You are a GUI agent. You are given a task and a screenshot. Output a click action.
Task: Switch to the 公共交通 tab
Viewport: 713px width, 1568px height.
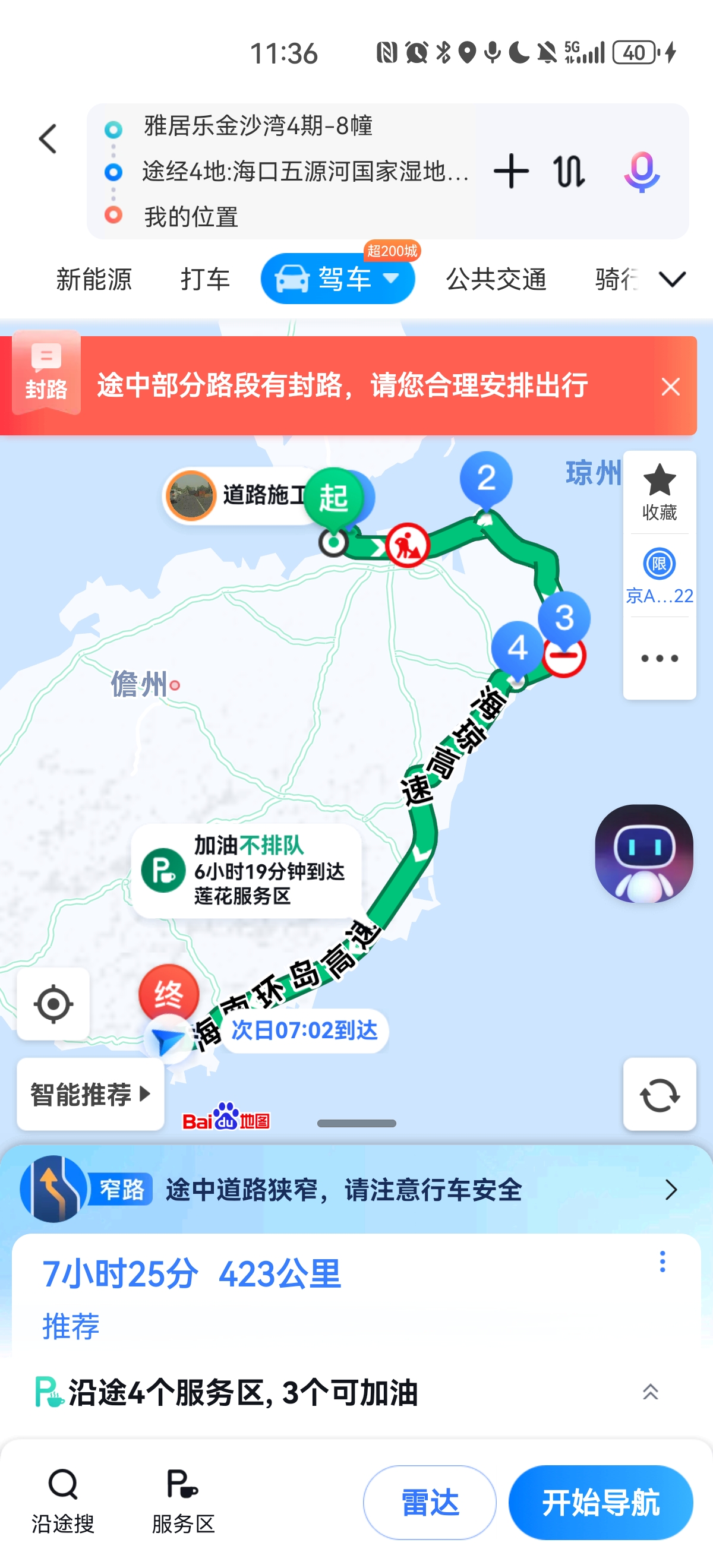tap(496, 279)
